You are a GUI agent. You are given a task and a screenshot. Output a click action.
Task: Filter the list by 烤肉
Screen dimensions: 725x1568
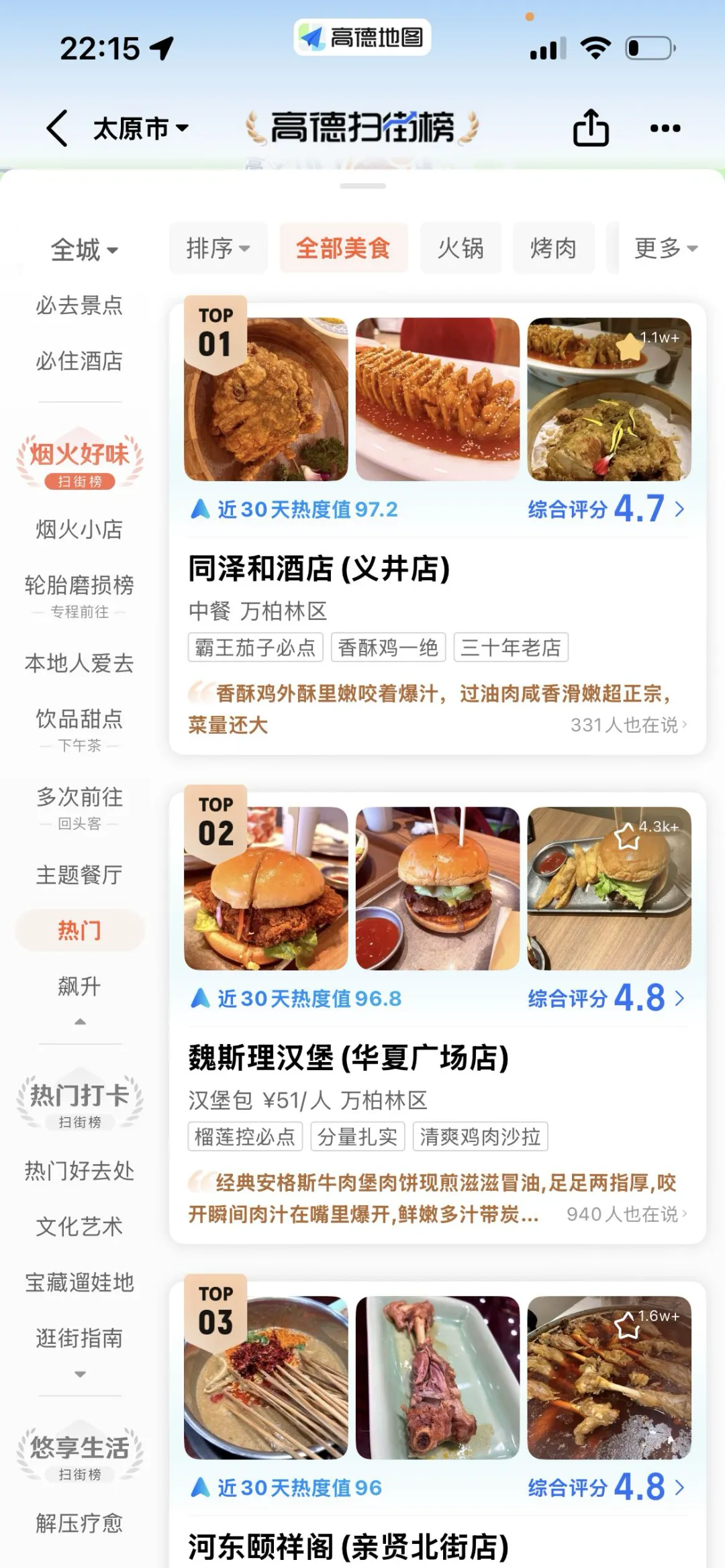(x=553, y=248)
